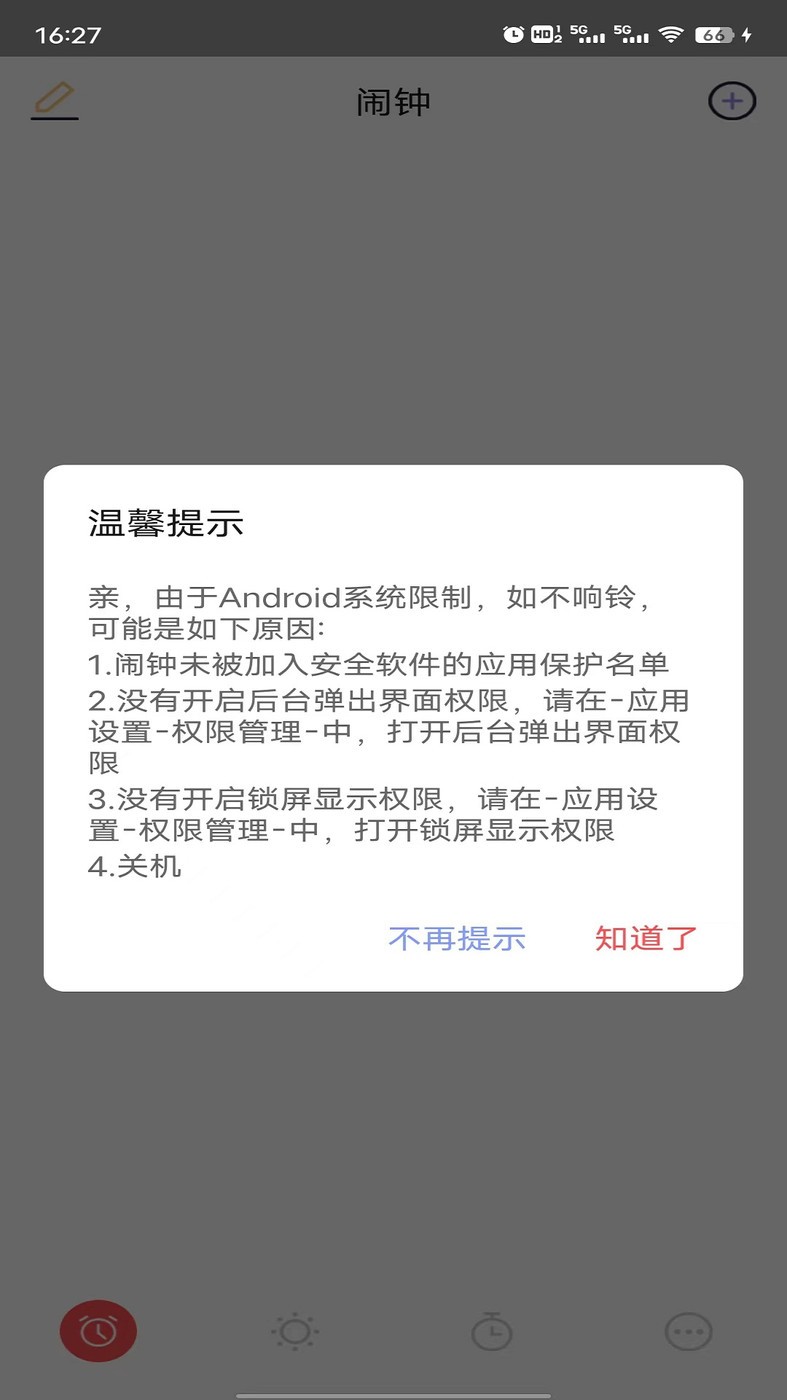Open the more options tab

click(x=689, y=1331)
